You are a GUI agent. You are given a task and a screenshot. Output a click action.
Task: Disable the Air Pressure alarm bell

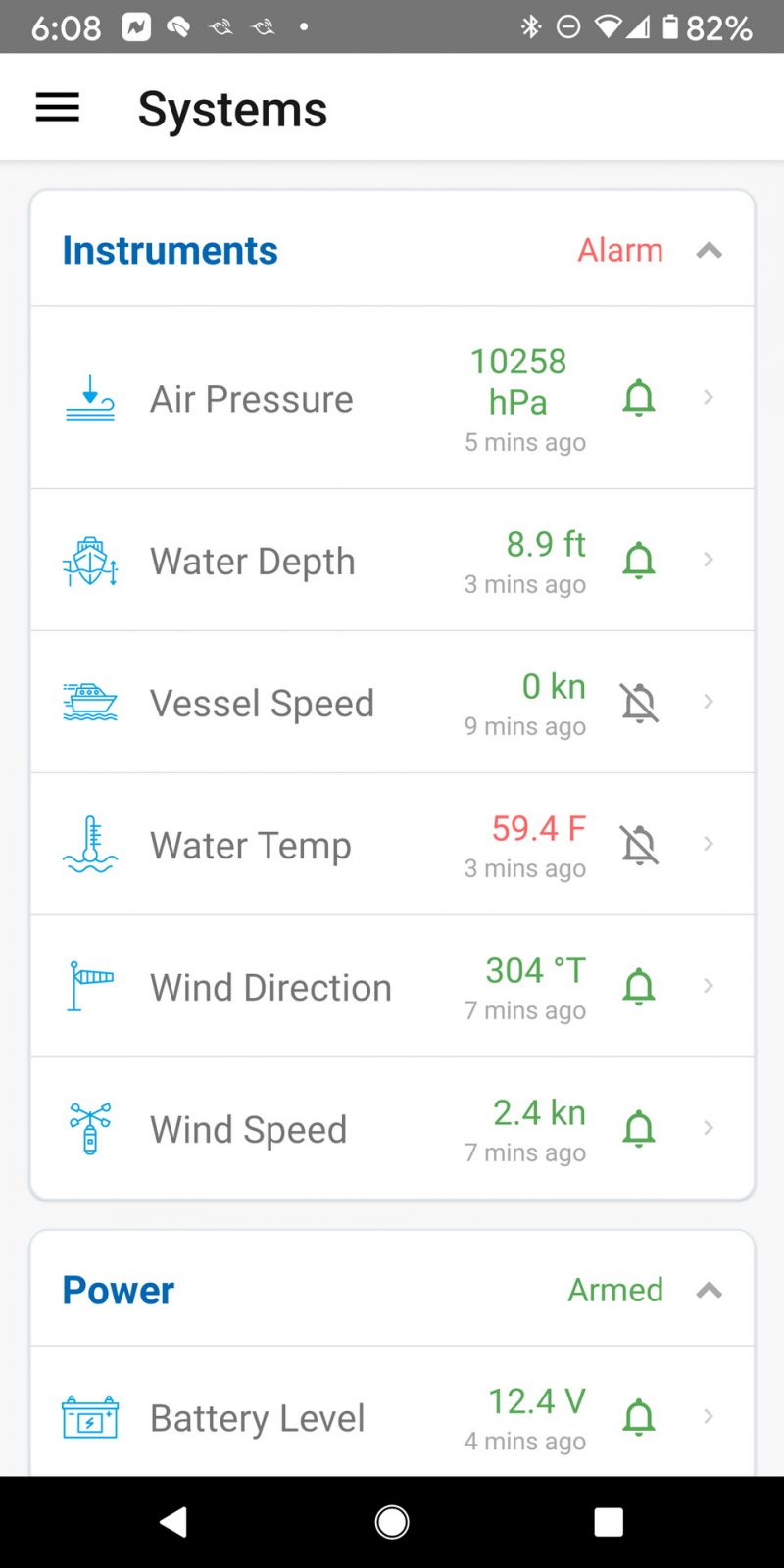(638, 397)
